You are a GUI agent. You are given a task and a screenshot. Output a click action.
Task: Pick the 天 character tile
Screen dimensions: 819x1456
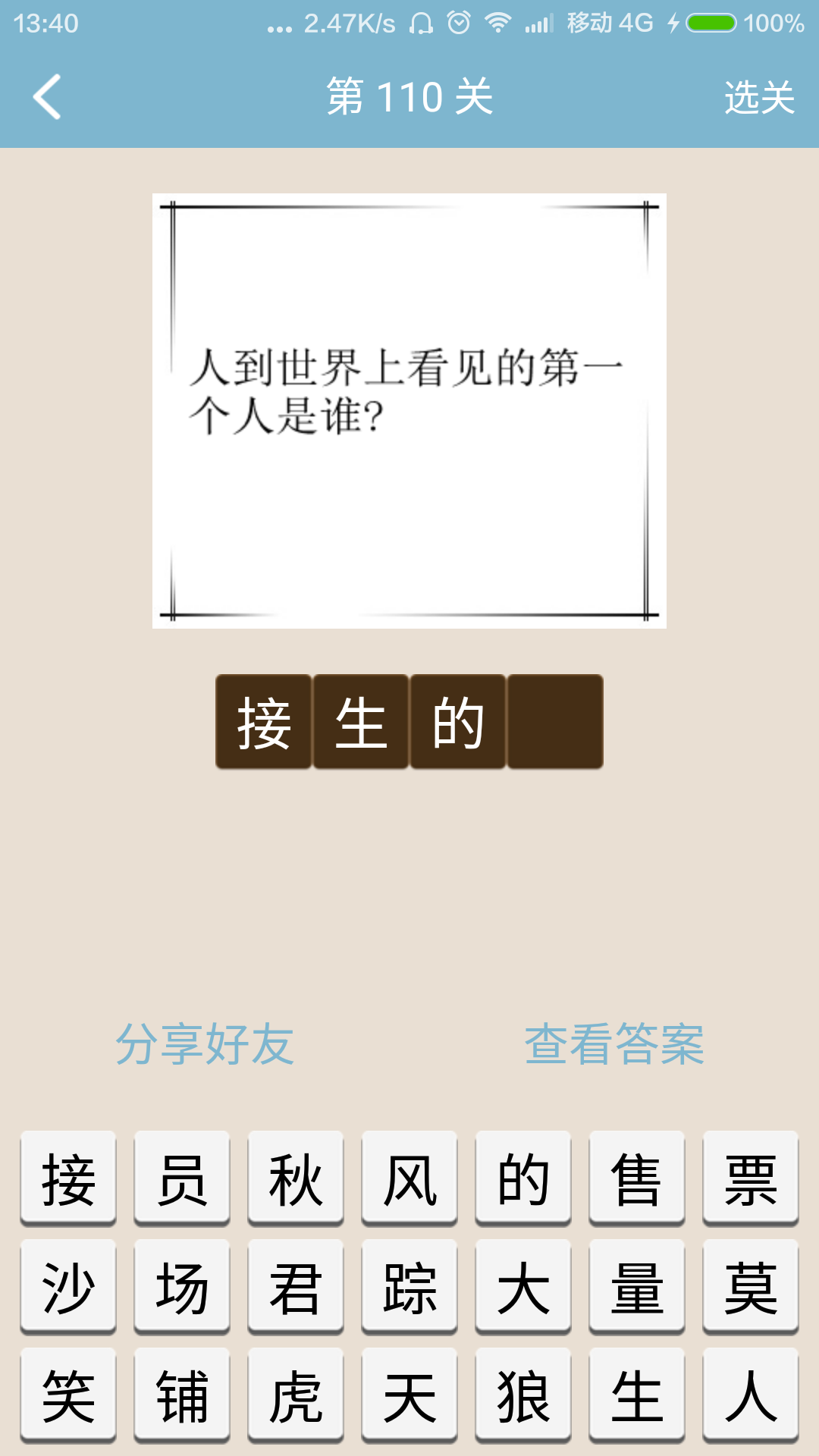409,1395
